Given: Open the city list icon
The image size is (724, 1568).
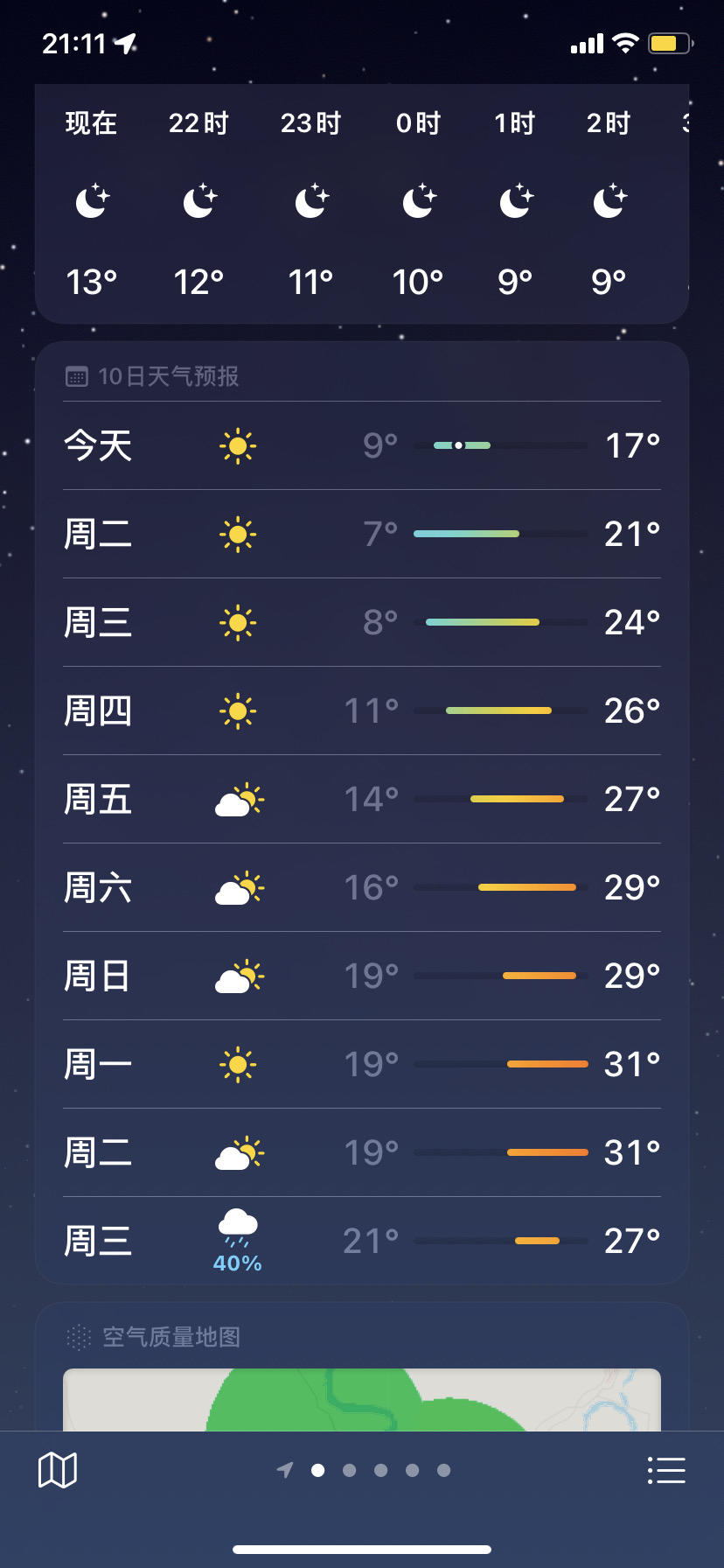Looking at the screenshot, I should [666, 1470].
